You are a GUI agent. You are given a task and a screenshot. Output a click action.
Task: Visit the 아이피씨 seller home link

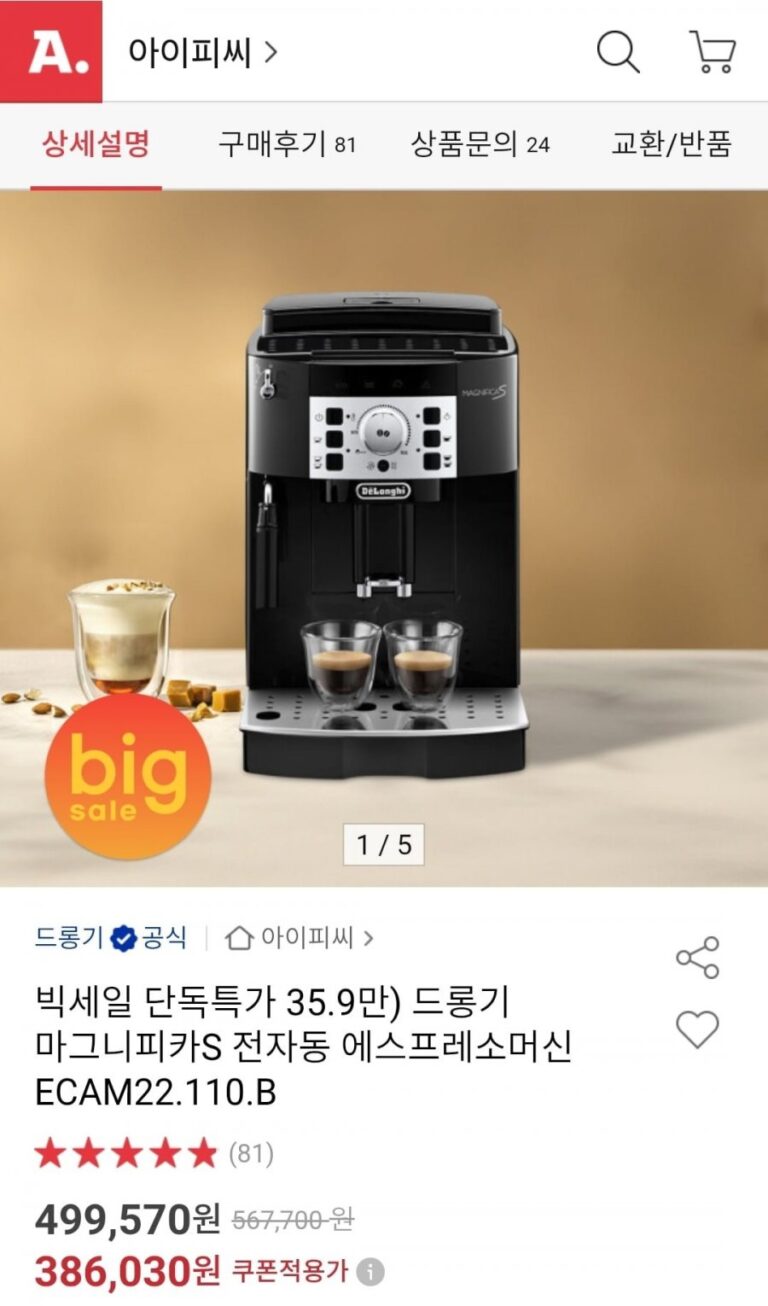(300, 938)
